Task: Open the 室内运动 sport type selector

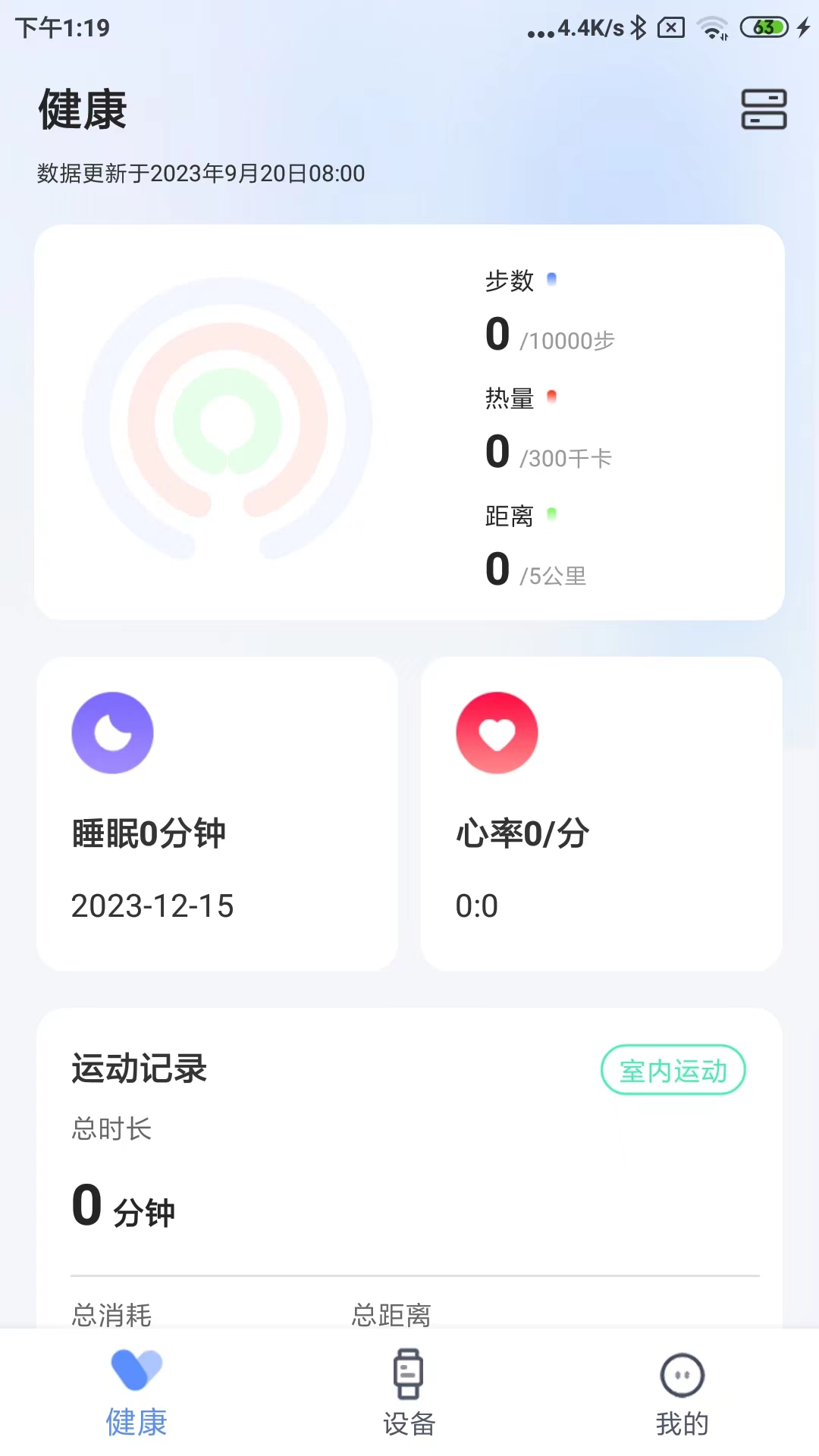Action: point(674,1070)
